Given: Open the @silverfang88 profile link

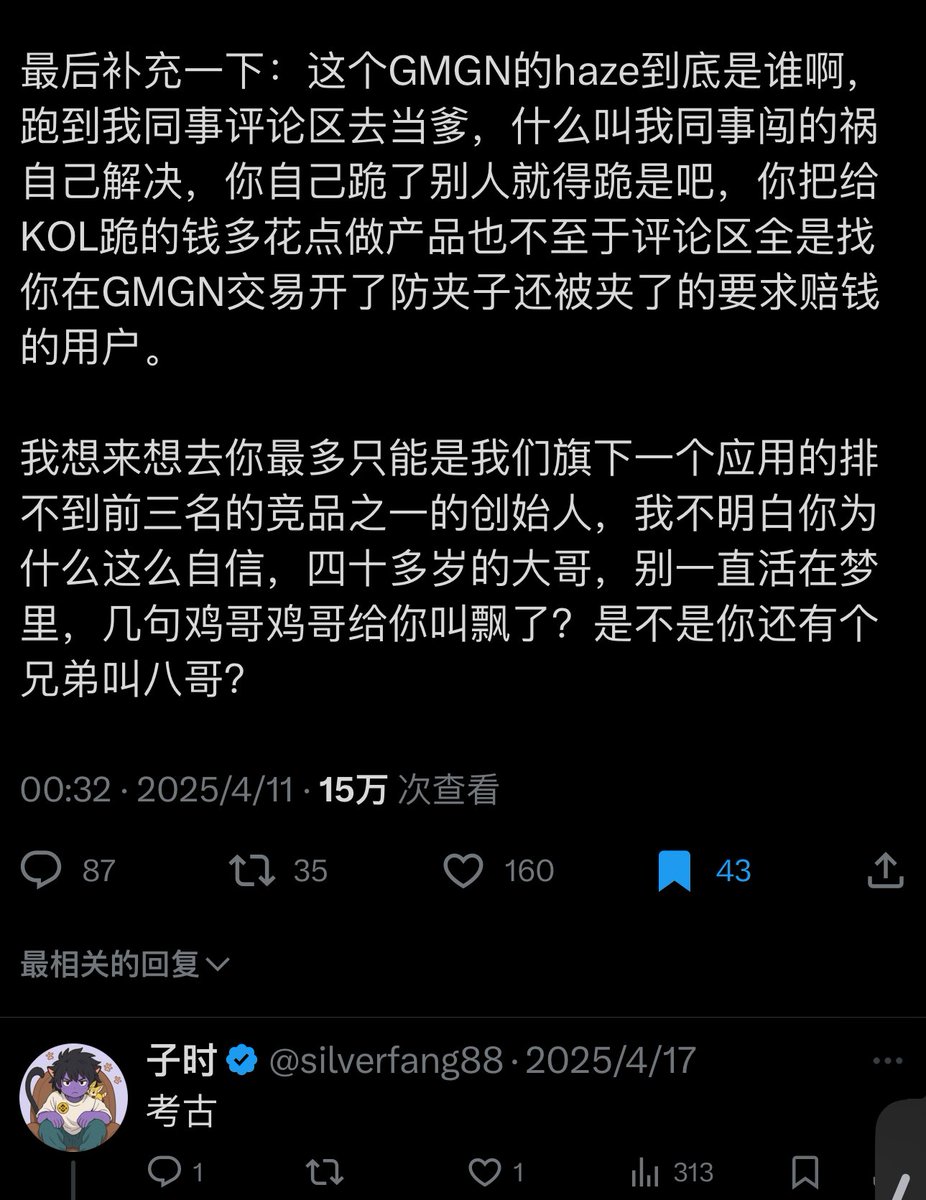Looking at the screenshot, I should coord(386,1060).
